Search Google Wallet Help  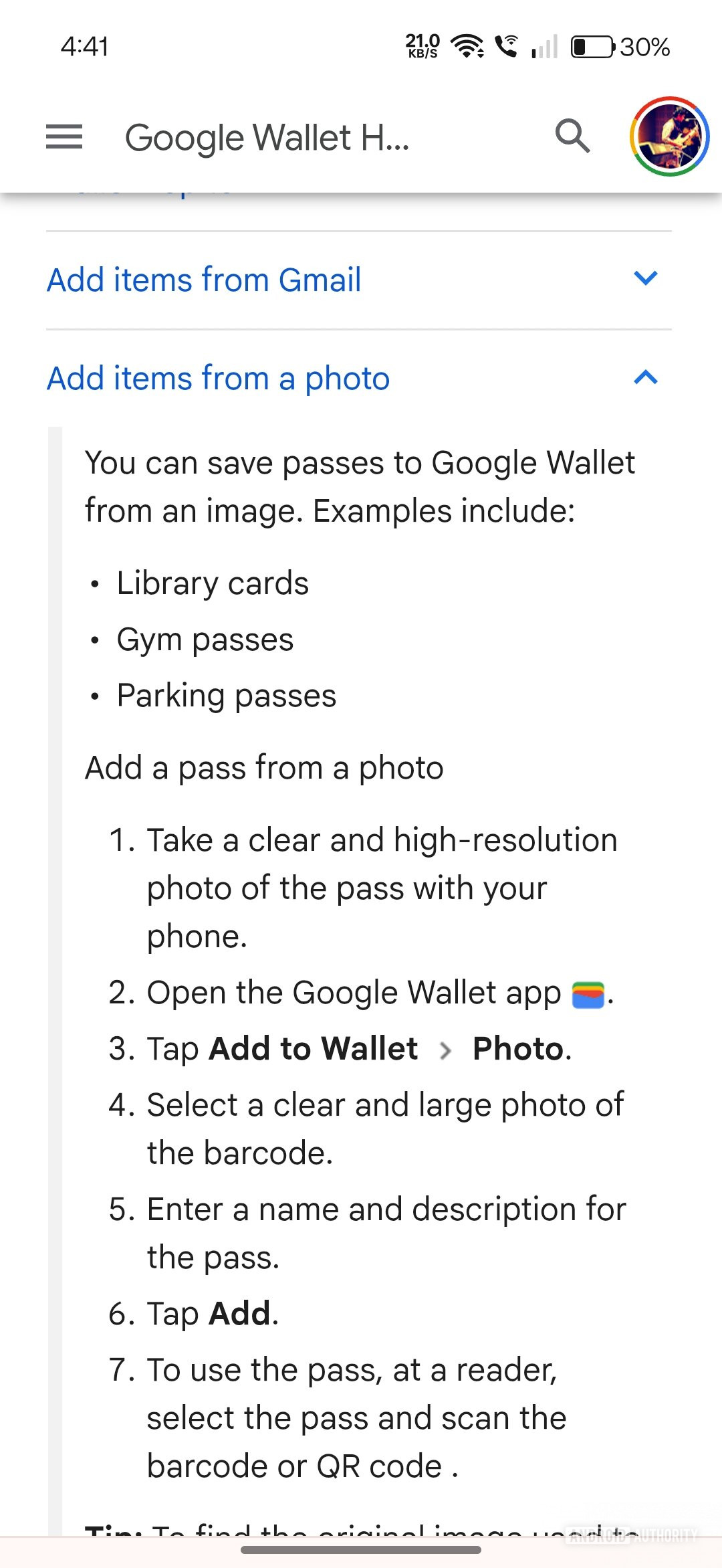573,137
